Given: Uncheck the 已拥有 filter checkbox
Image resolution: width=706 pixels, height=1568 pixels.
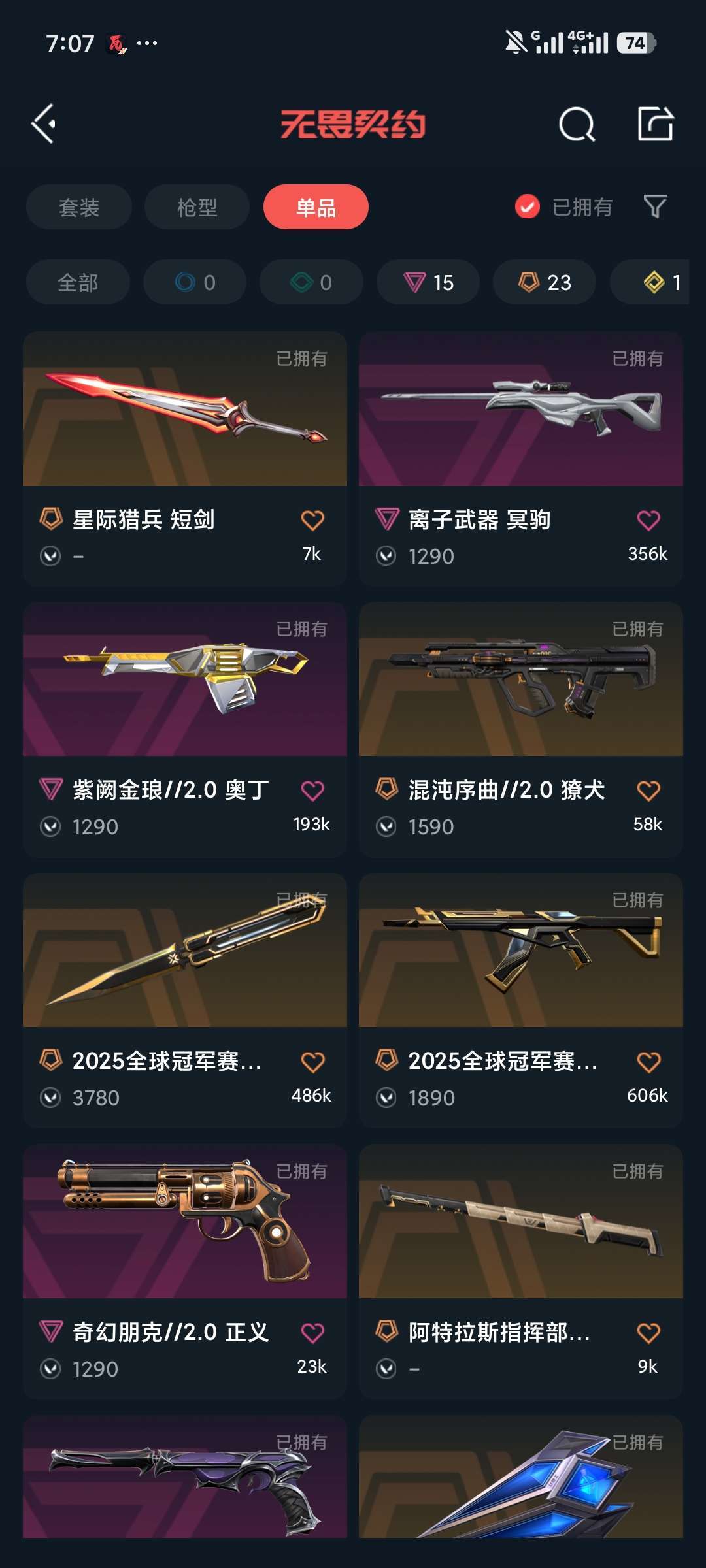Looking at the screenshot, I should click(527, 207).
